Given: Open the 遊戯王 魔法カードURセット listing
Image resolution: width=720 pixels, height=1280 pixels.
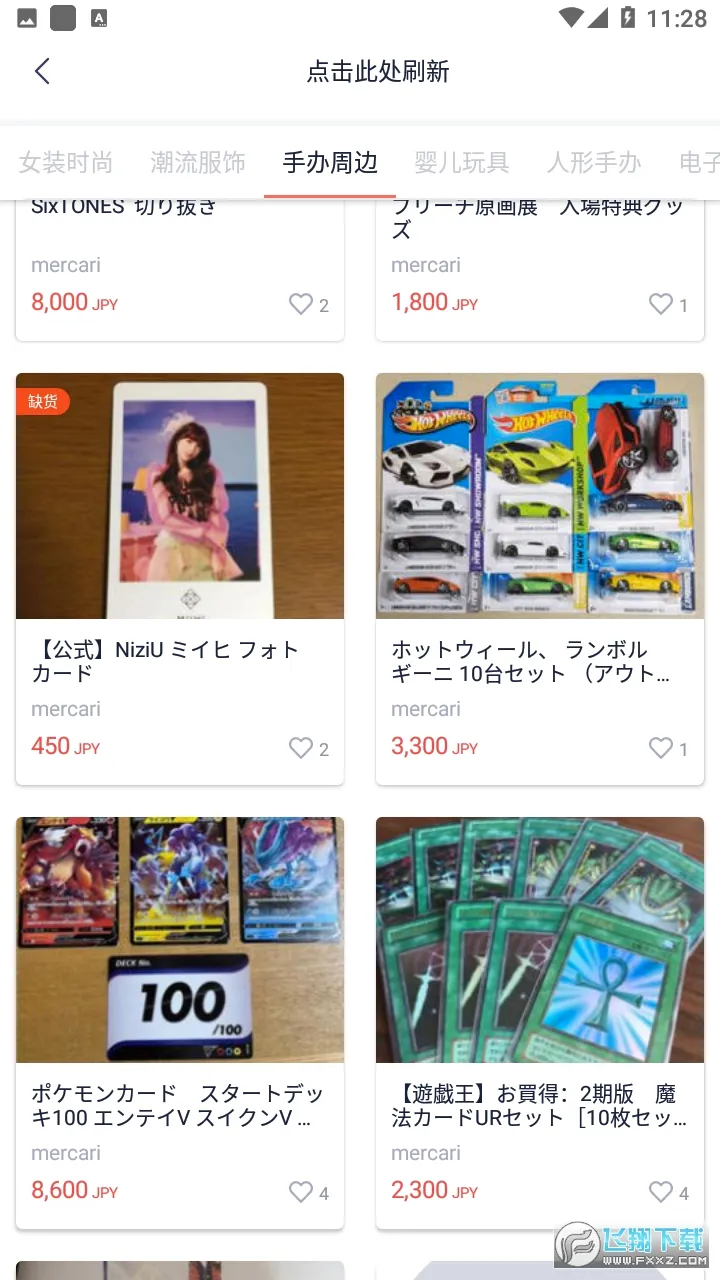Looking at the screenshot, I should 540,1023.
